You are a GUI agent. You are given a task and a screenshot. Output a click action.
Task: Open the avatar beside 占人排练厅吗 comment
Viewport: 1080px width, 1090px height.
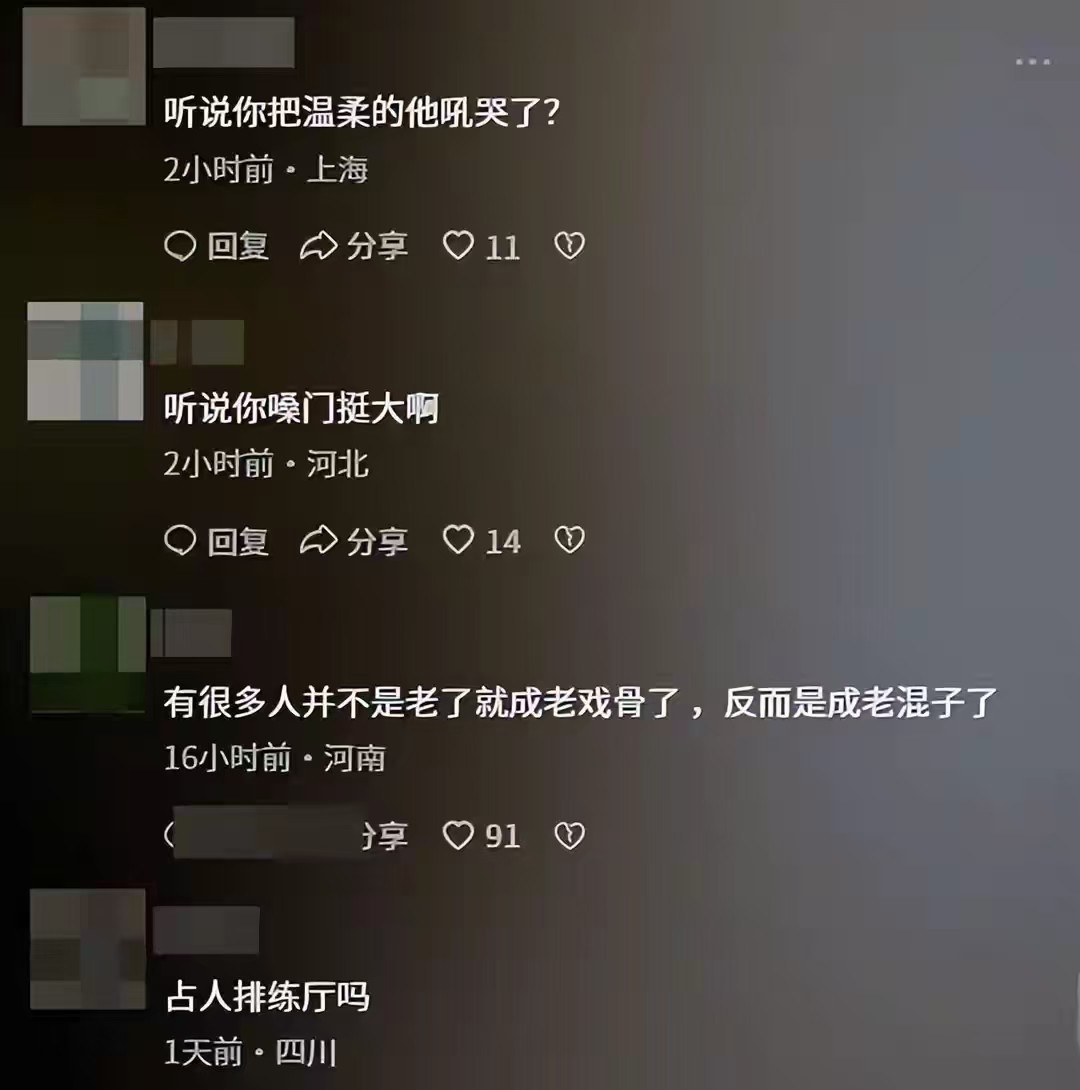(88, 948)
